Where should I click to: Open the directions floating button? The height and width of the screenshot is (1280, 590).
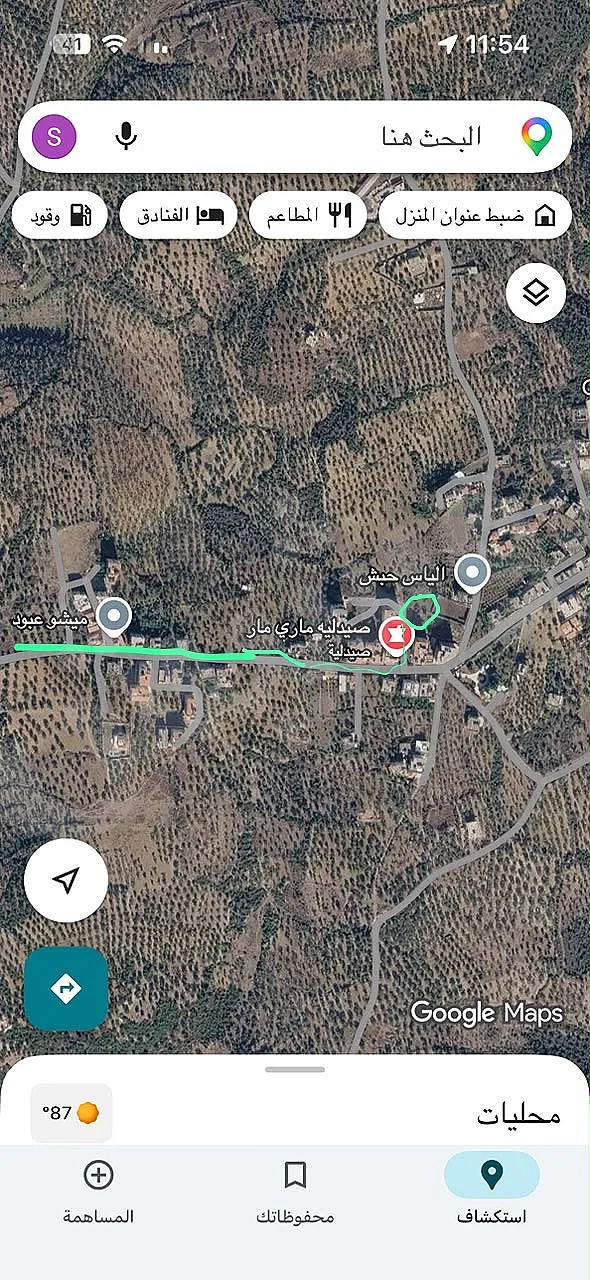coord(66,989)
